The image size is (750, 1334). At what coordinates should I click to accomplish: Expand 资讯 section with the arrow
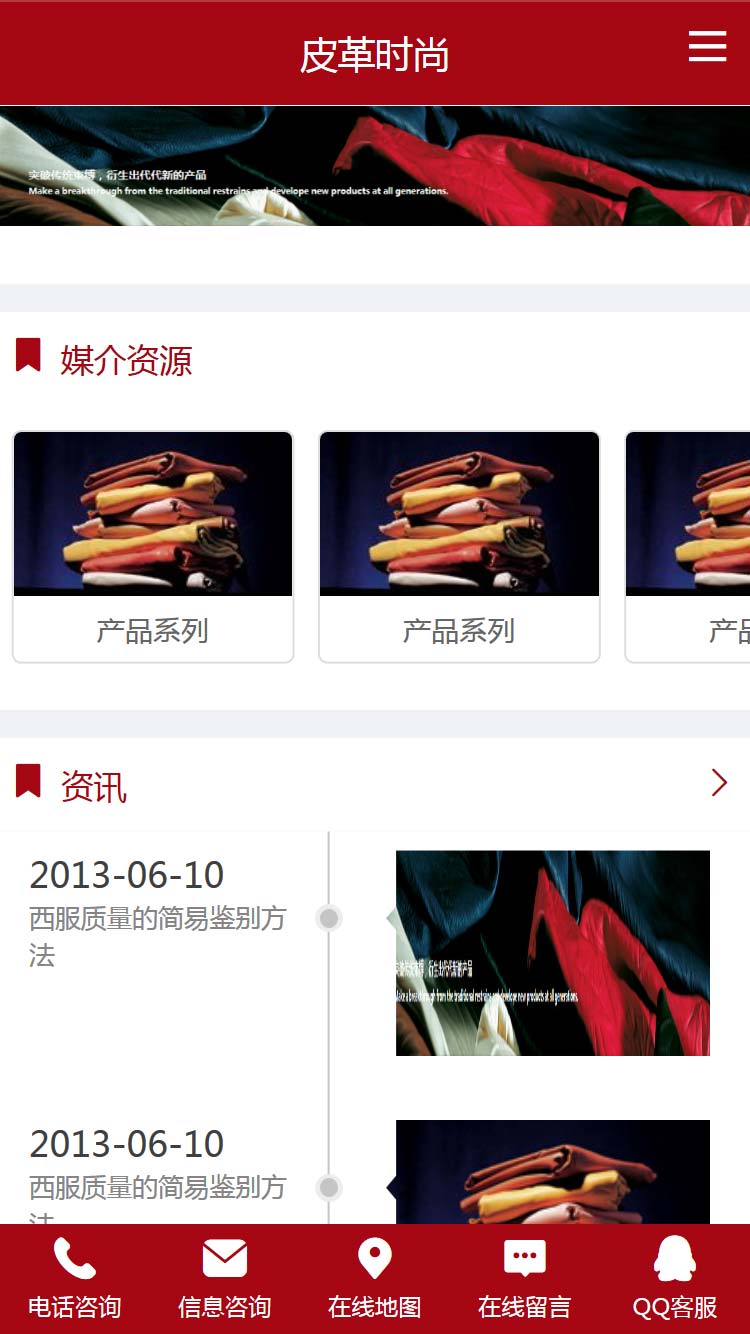point(718,783)
